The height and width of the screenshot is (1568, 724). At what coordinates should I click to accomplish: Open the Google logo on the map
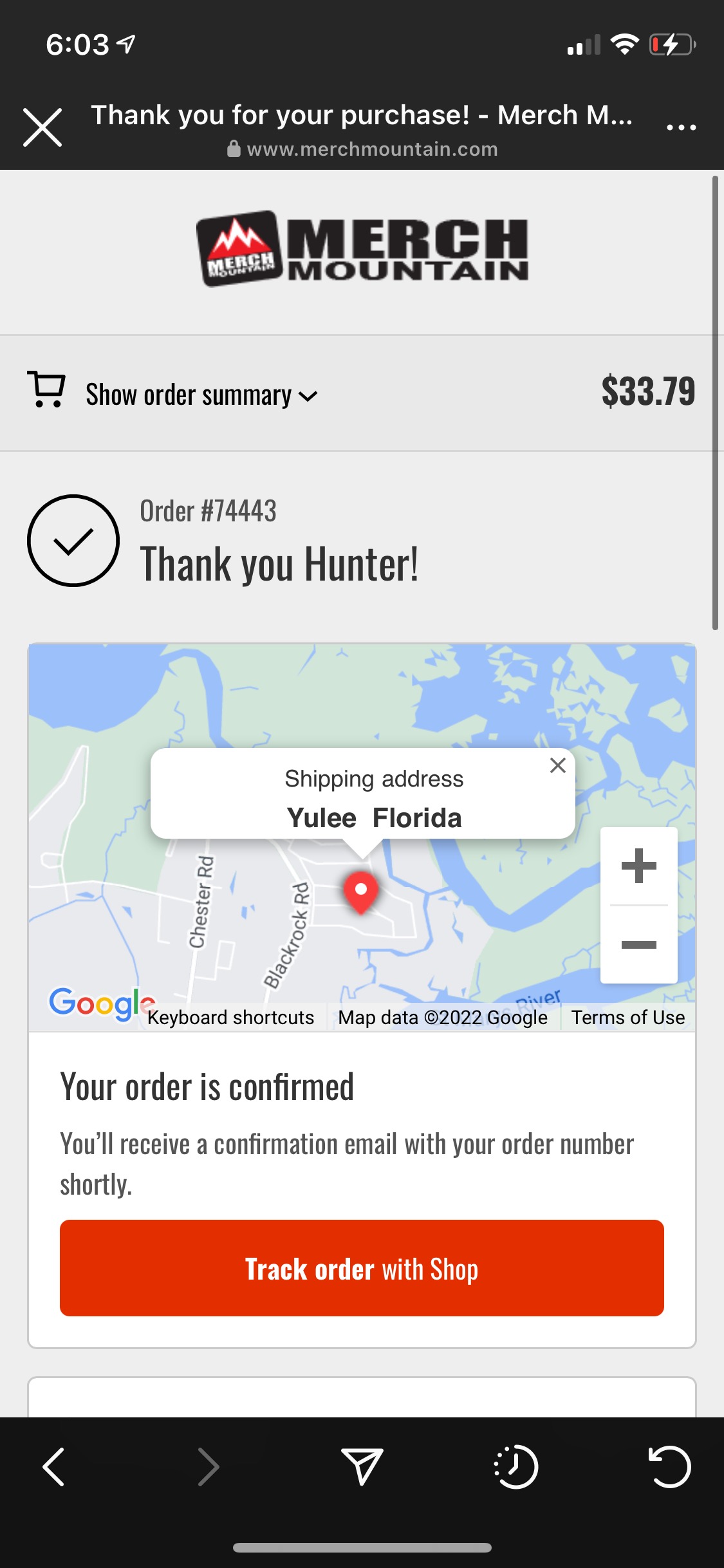click(102, 1004)
